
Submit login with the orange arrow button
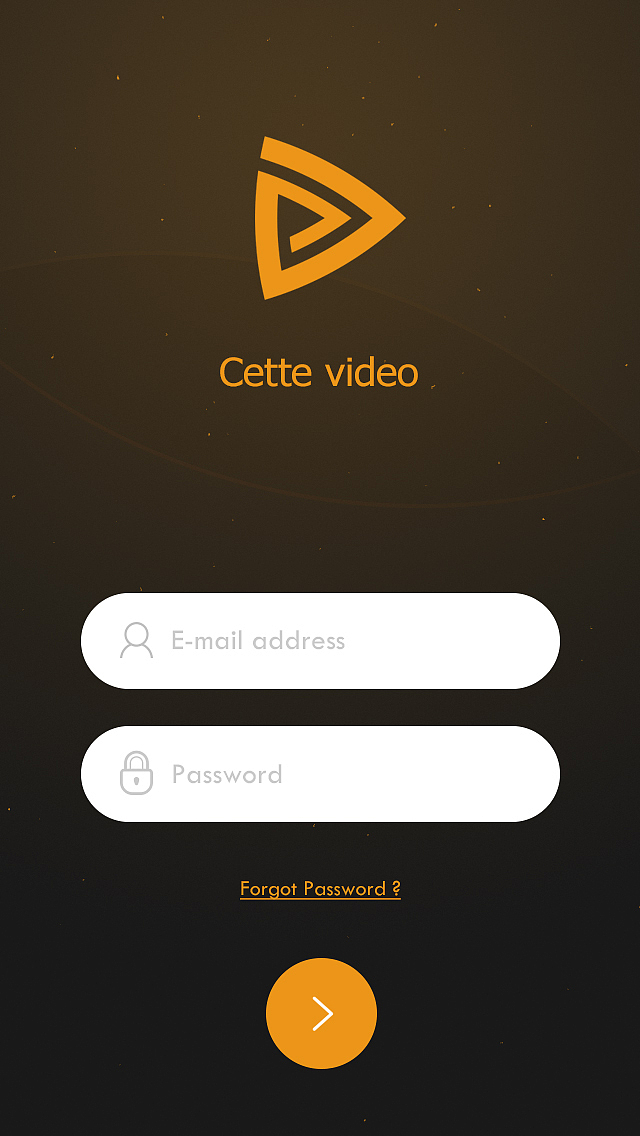click(x=321, y=1013)
